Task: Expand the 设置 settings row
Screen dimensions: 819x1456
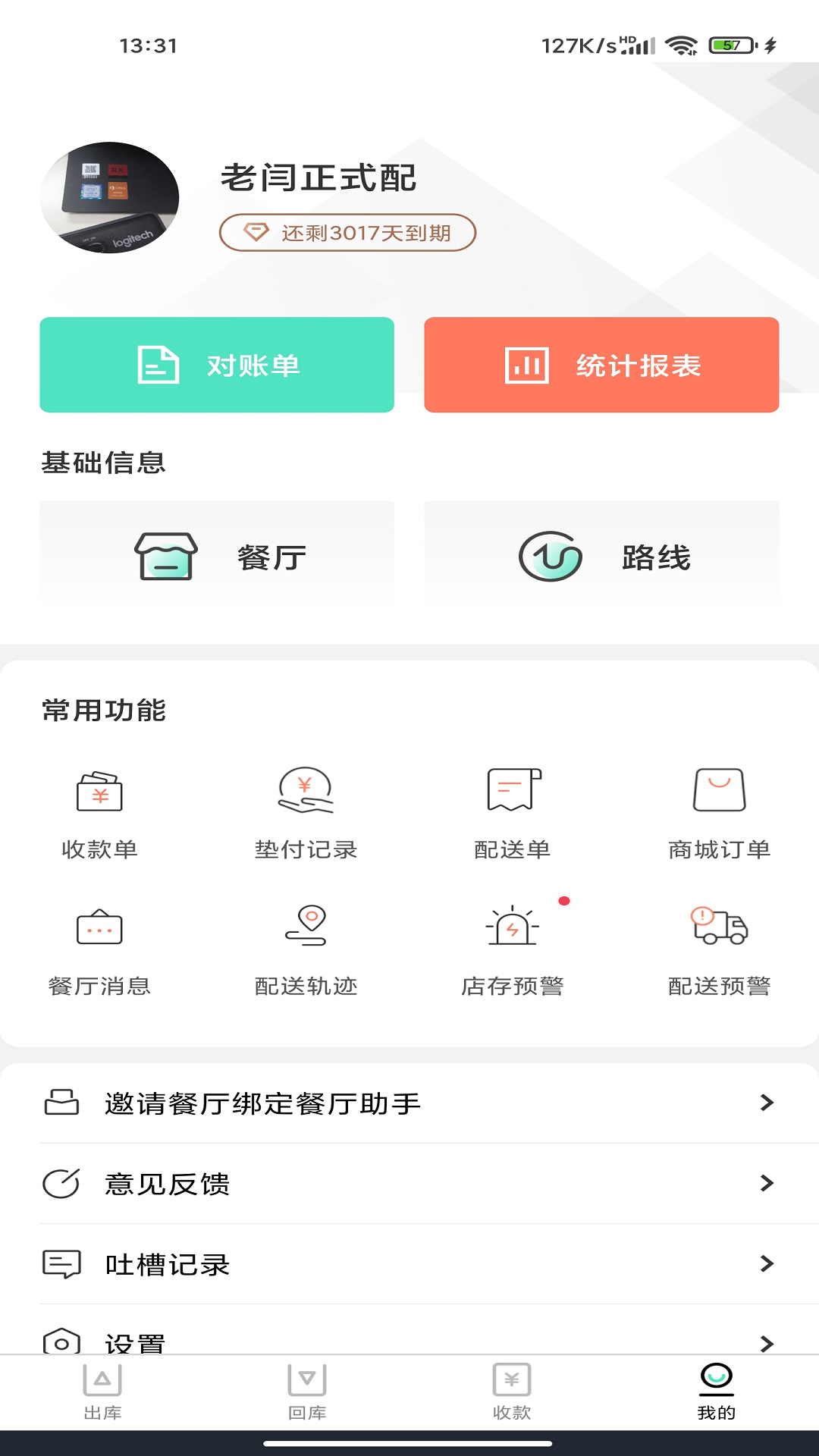Action: [x=409, y=1341]
